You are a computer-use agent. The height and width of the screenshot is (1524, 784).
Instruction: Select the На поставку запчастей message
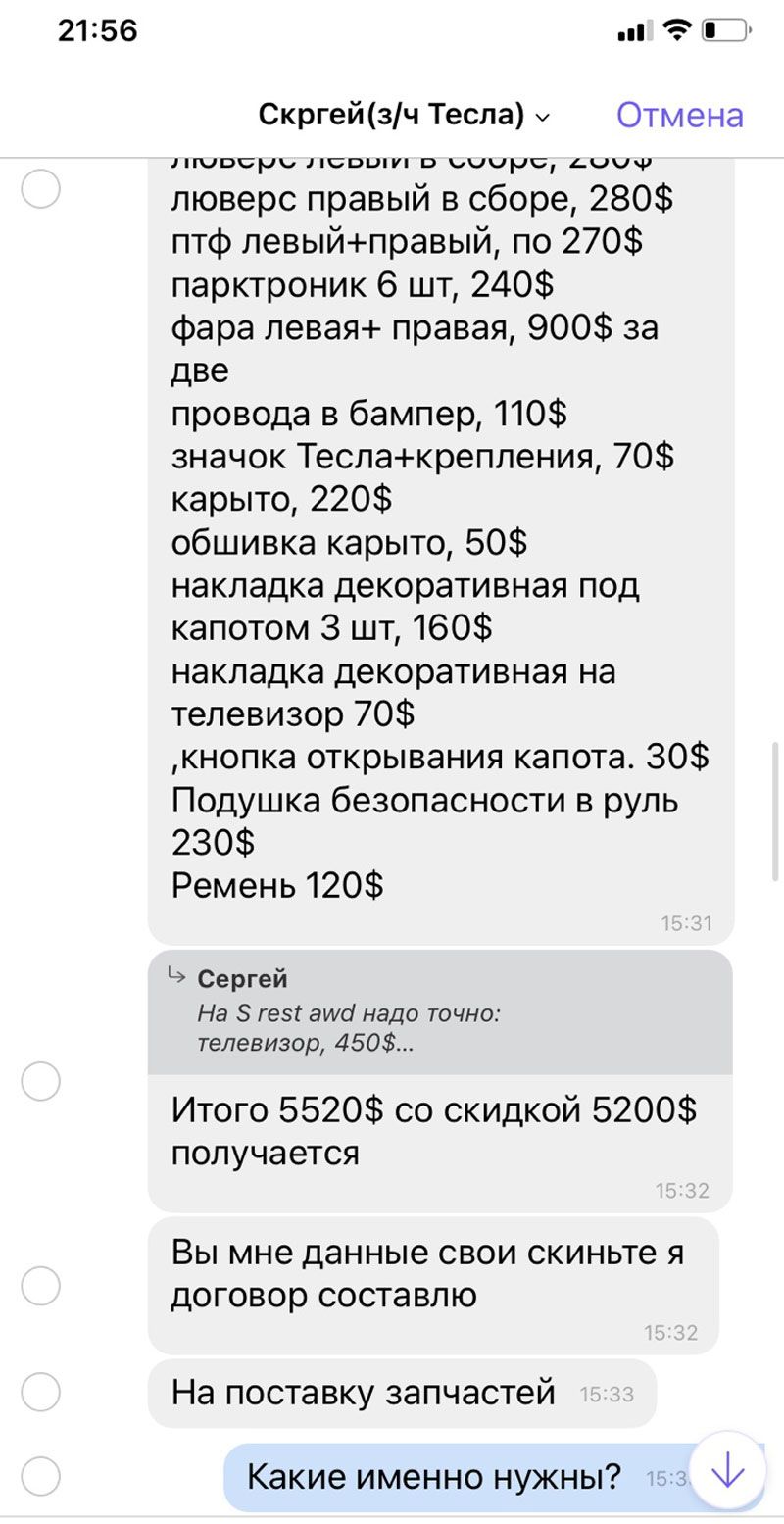coord(40,1392)
